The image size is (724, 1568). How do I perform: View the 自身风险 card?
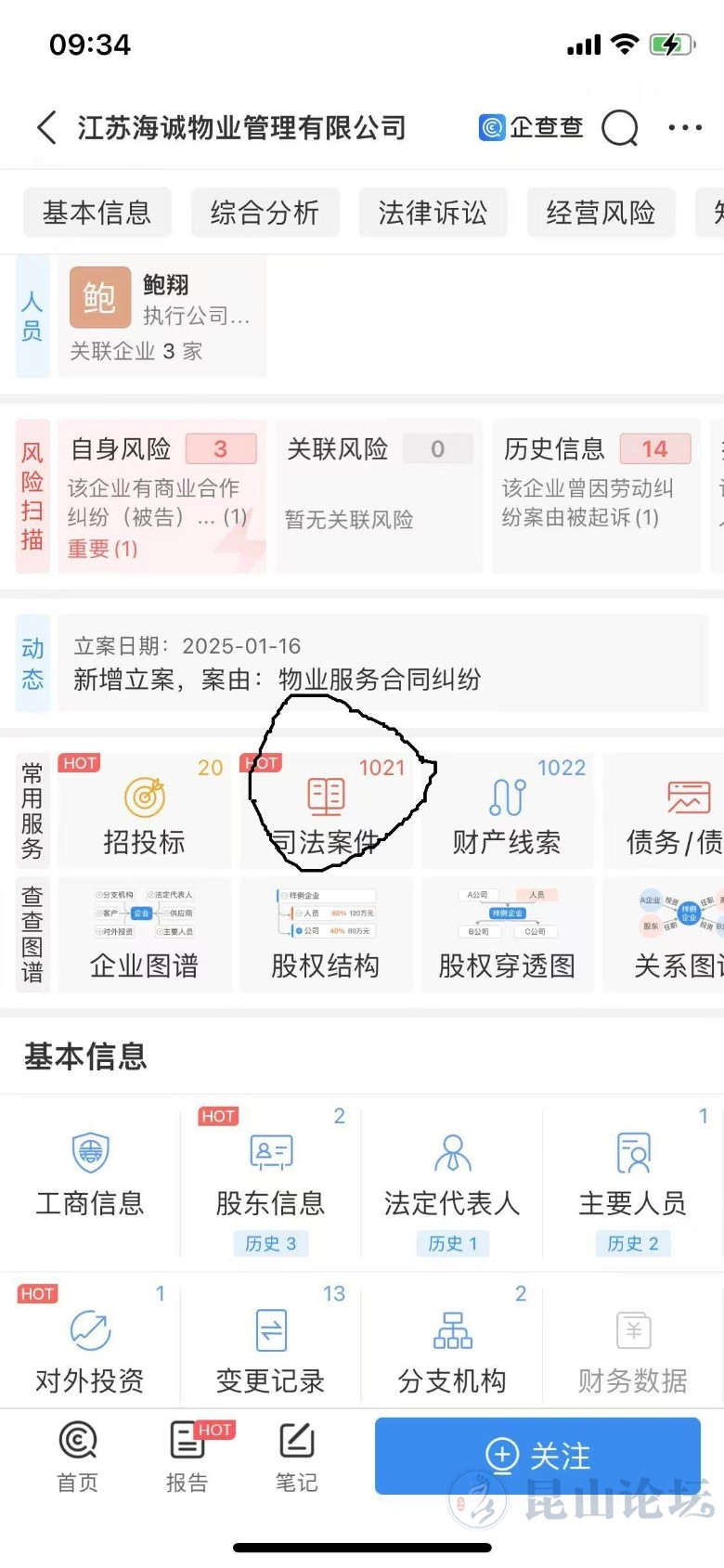coord(162,496)
